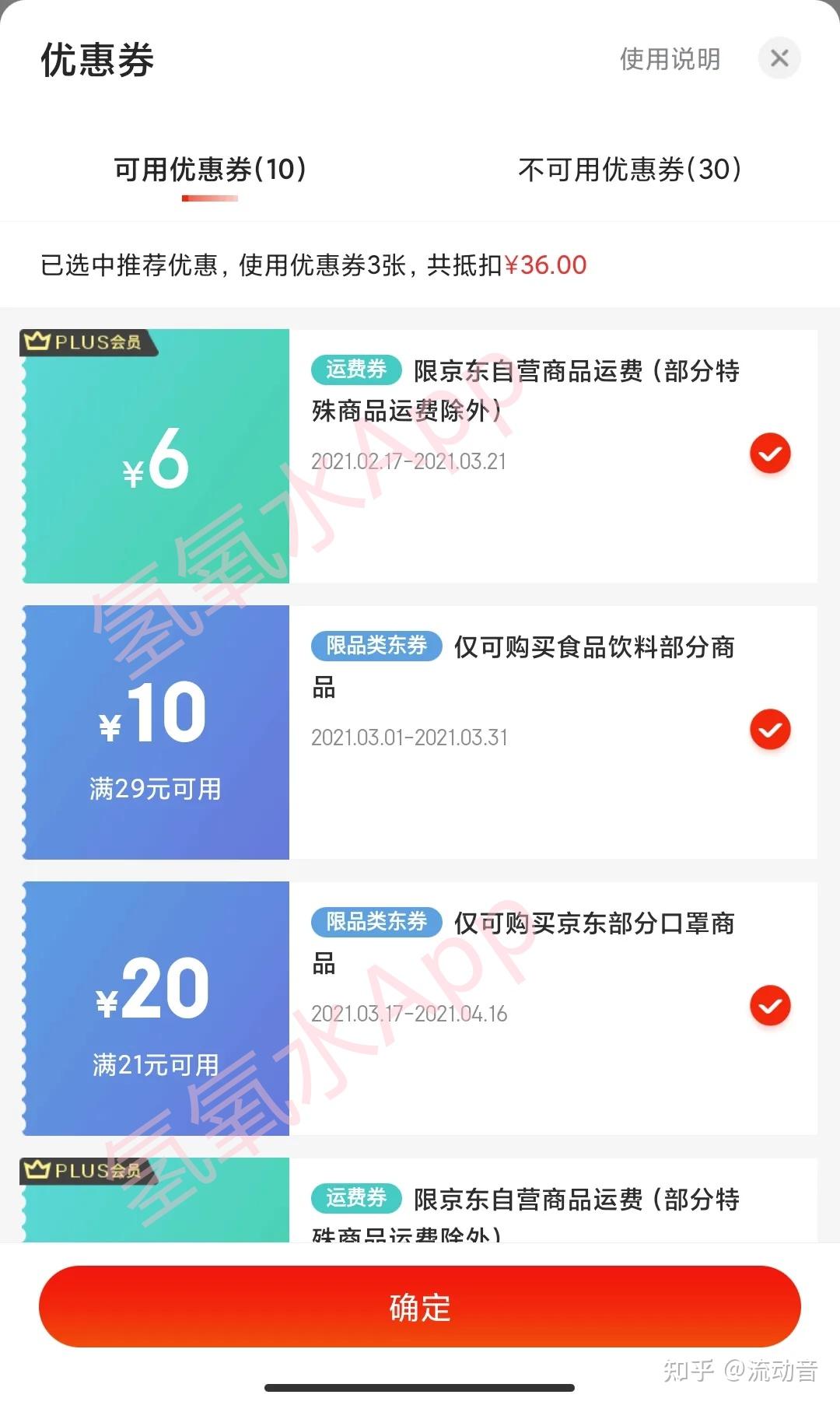840x1405 pixels.
Task: Uncheck the ¥10 food and beverage coupon
Action: [x=769, y=730]
